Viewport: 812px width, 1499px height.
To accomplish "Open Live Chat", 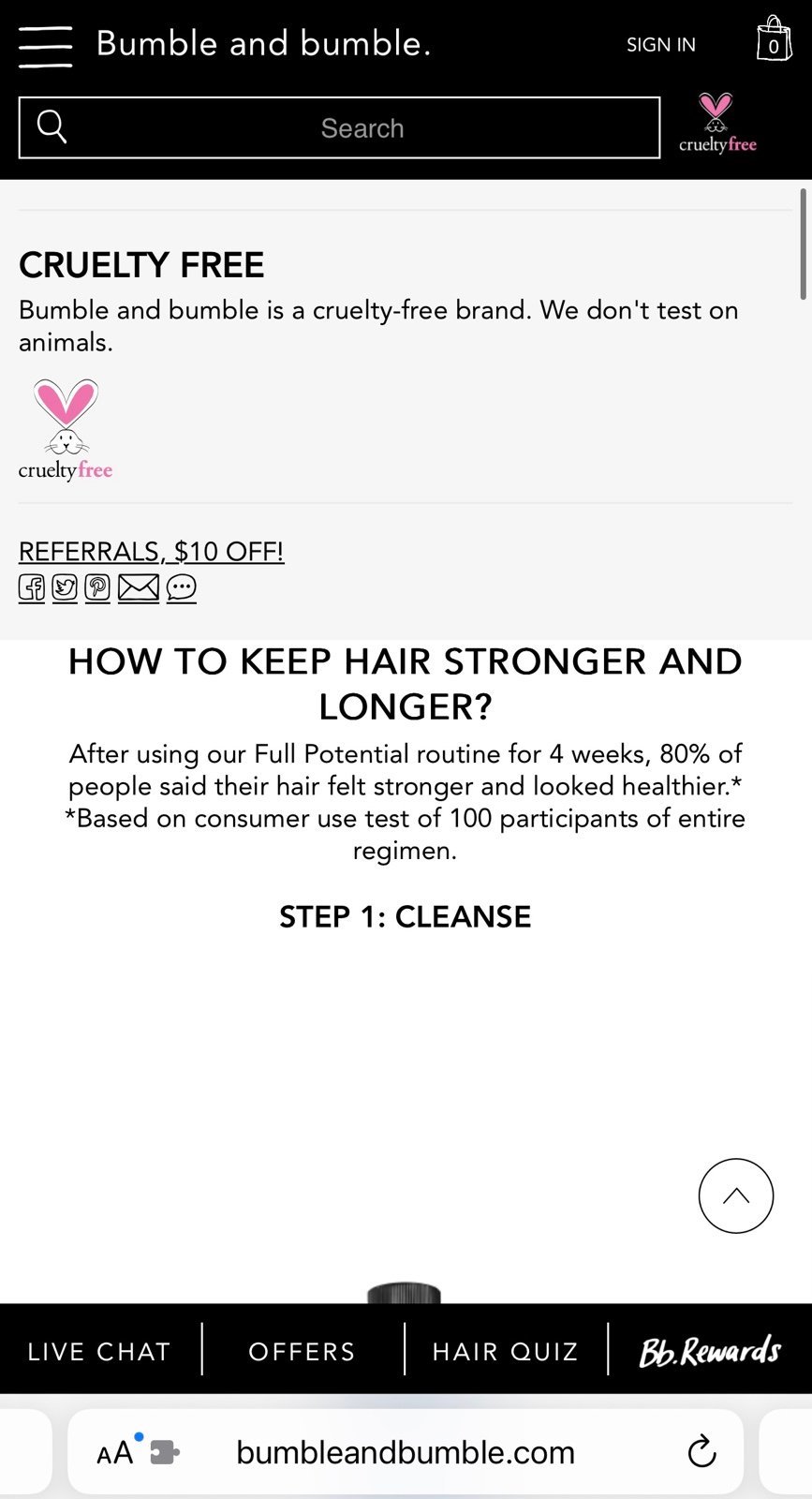I will point(99,1351).
